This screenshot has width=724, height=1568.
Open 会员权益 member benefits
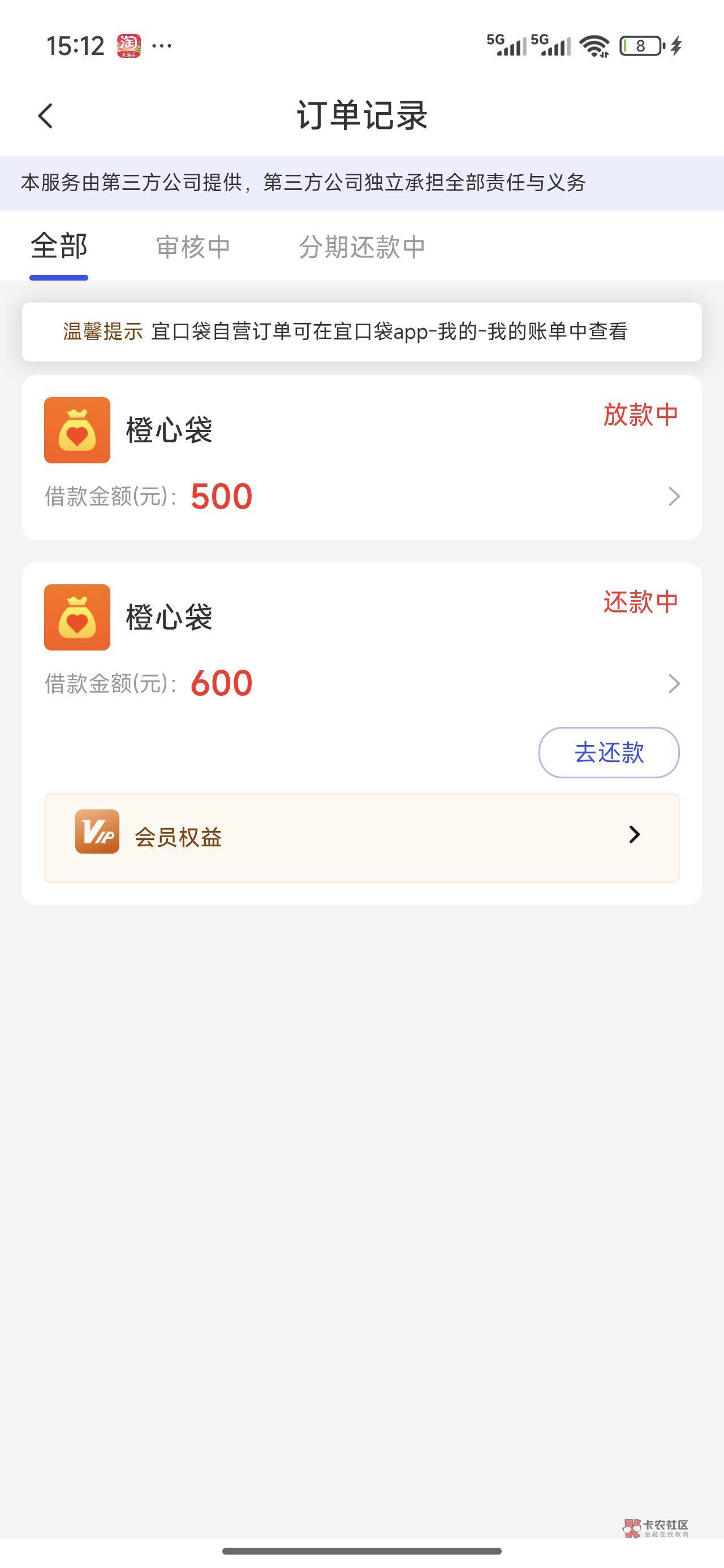361,838
